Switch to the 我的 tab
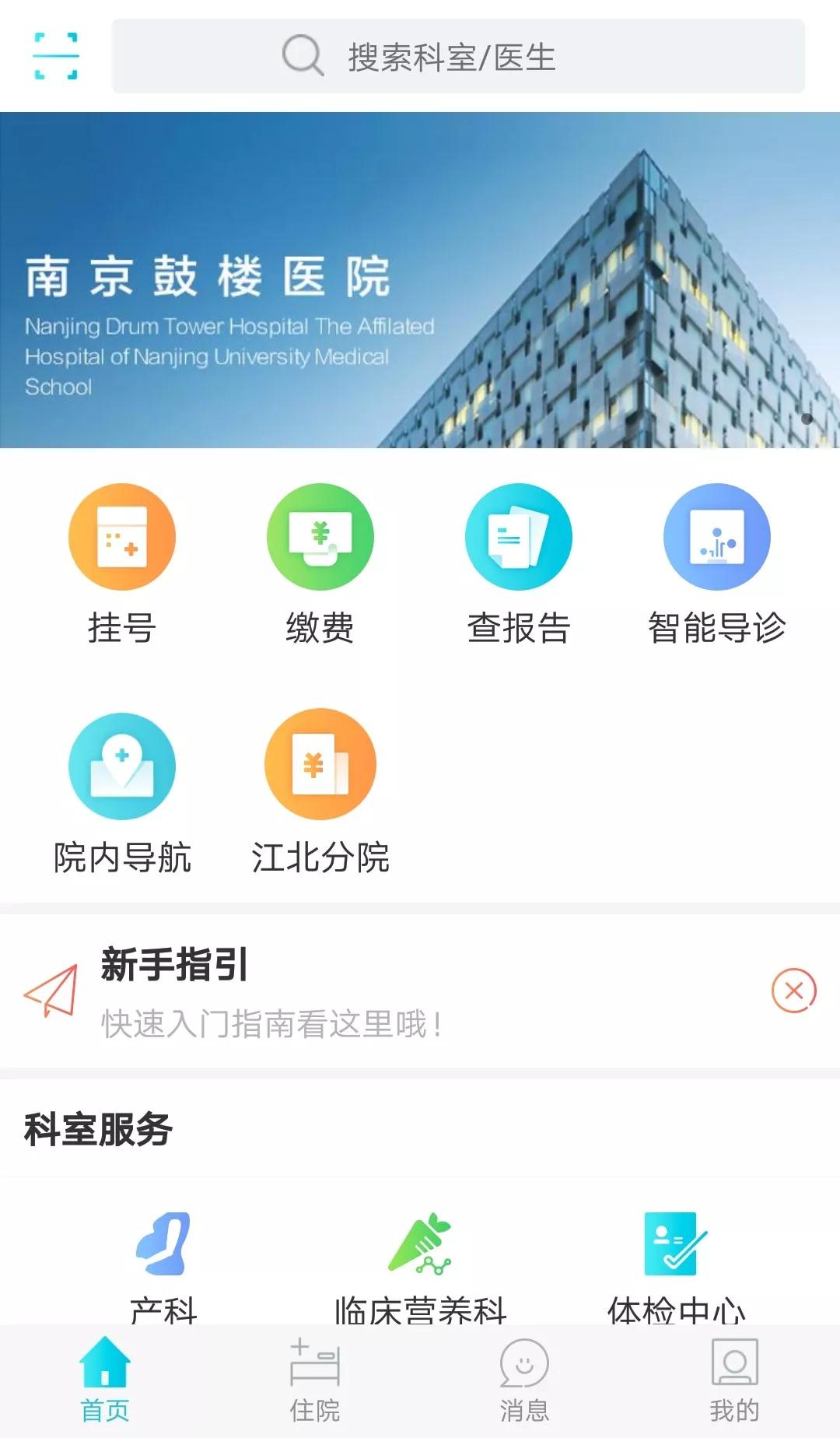 (735, 1380)
